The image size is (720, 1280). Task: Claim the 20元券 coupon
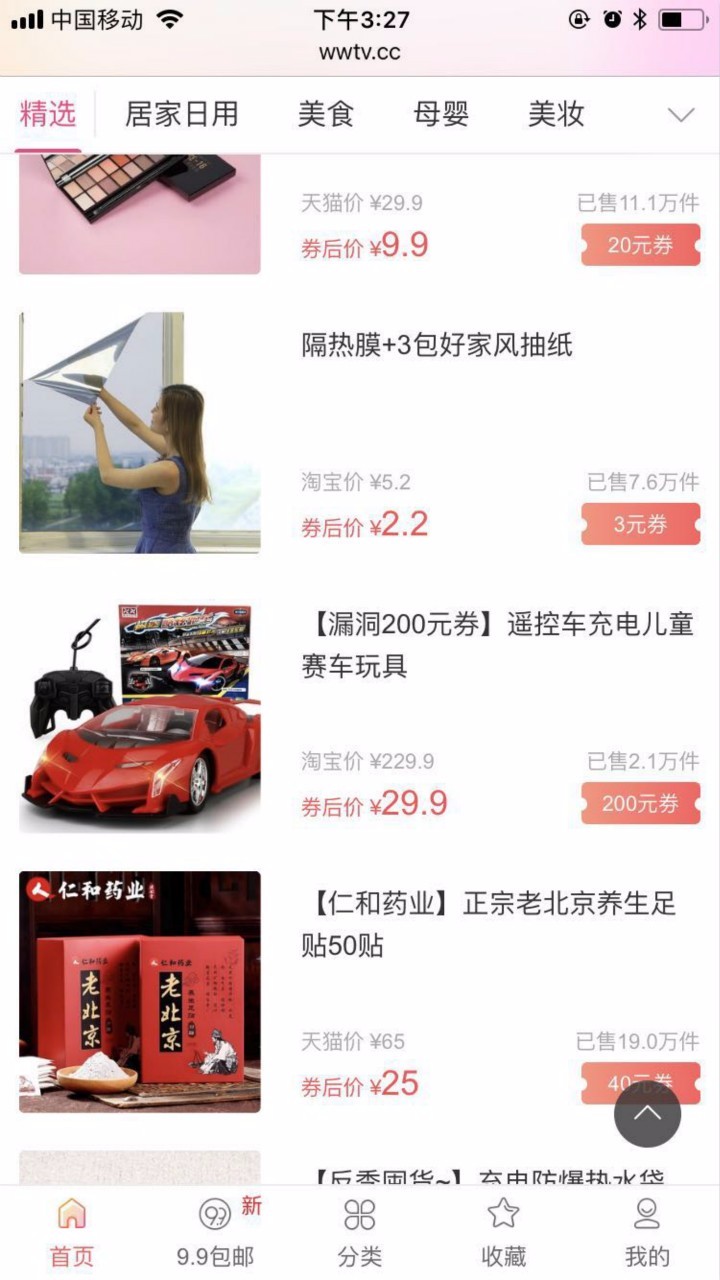pos(640,245)
